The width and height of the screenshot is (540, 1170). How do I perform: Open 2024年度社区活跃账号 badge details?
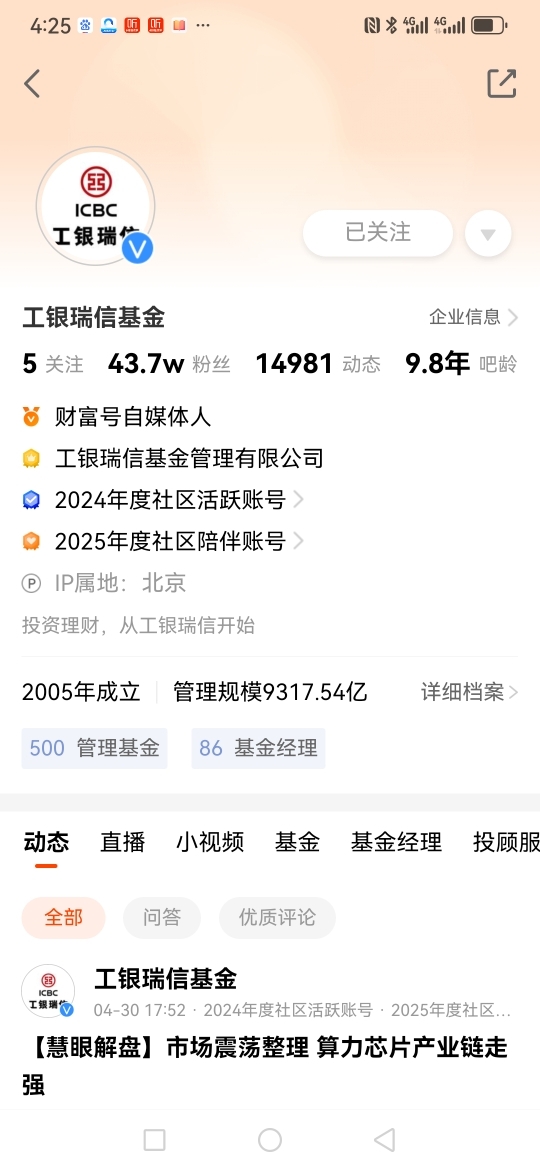pyautogui.click(x=179, y=499)
